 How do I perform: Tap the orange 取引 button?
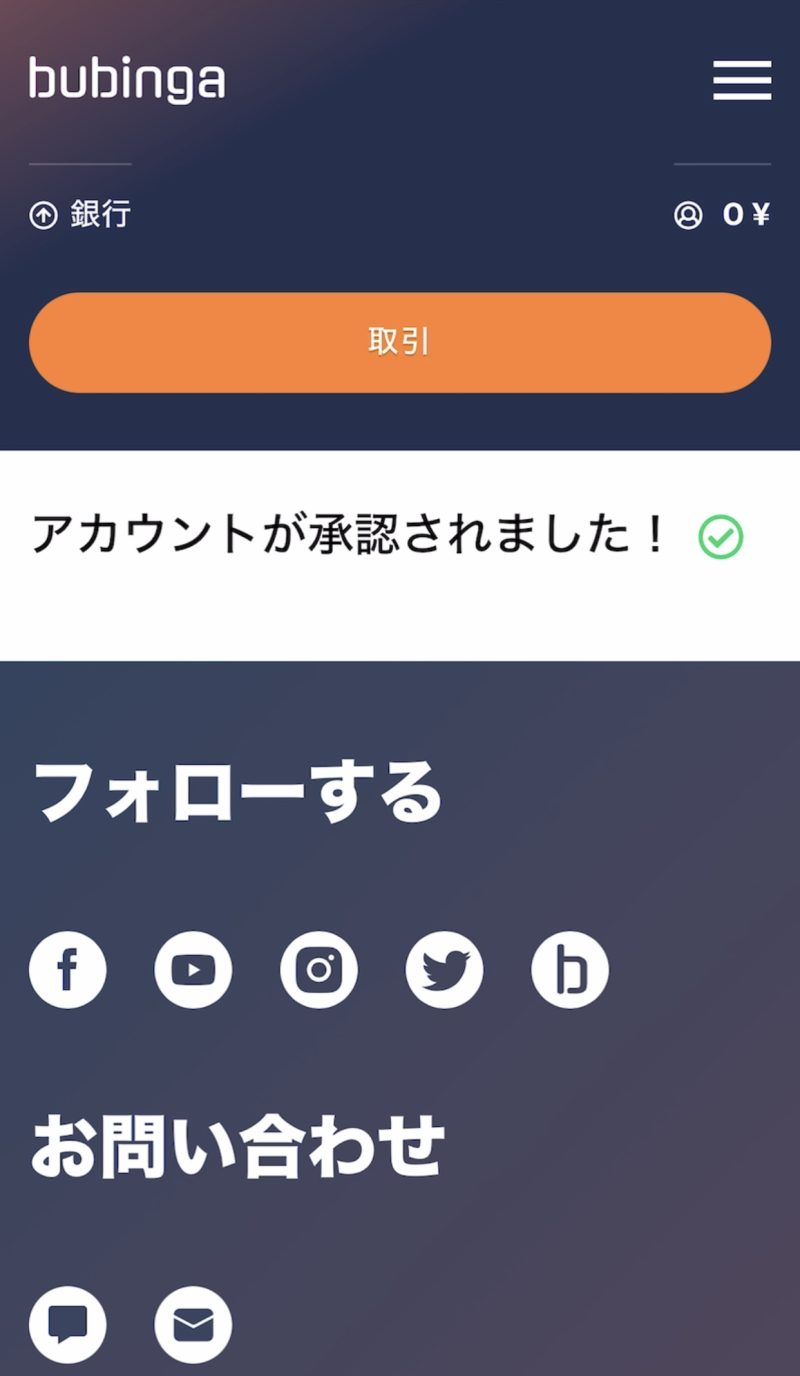pyautogui.click(x=400, y=342)
